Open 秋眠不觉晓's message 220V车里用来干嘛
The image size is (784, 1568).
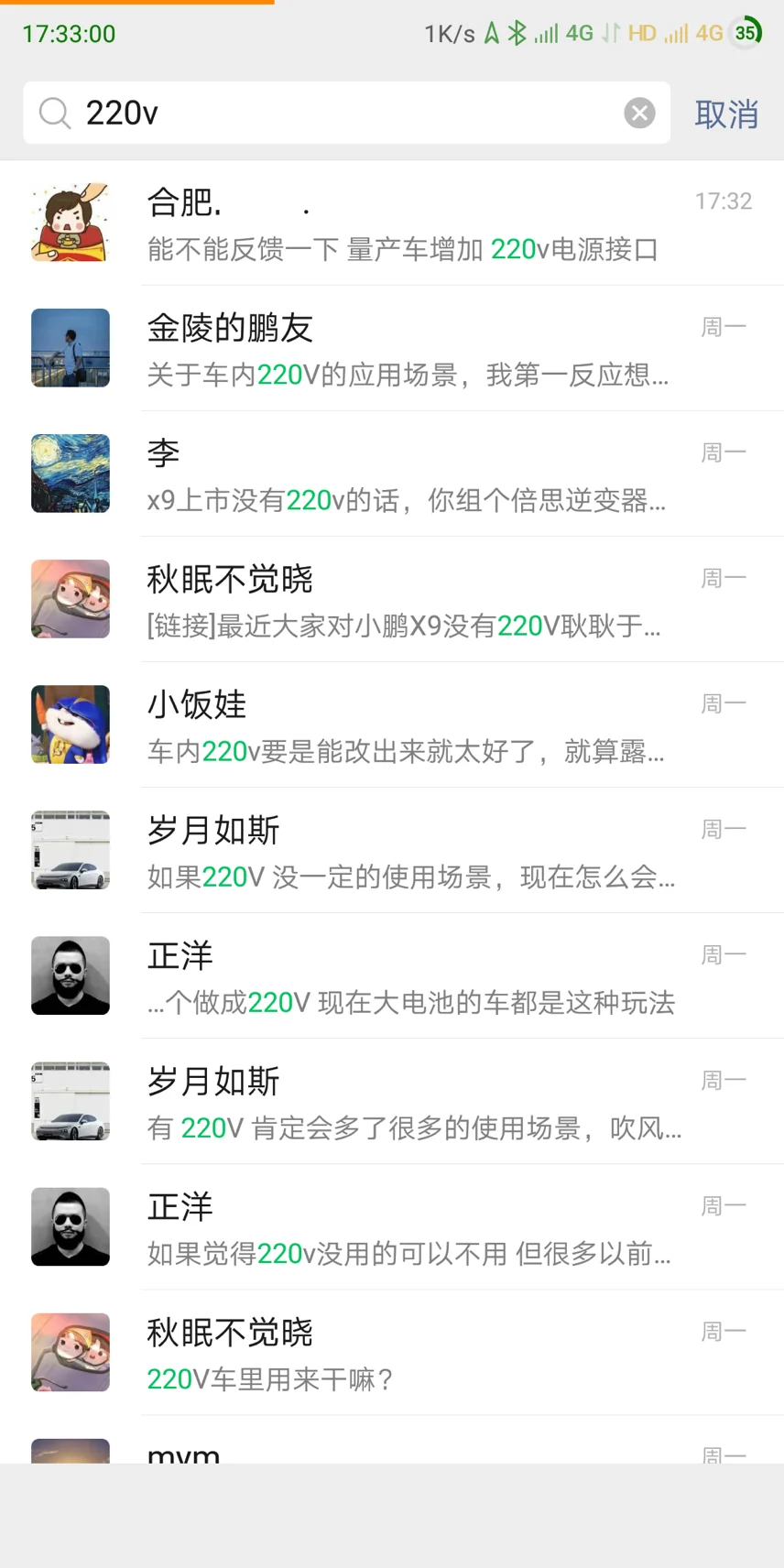click(403, 1353)
